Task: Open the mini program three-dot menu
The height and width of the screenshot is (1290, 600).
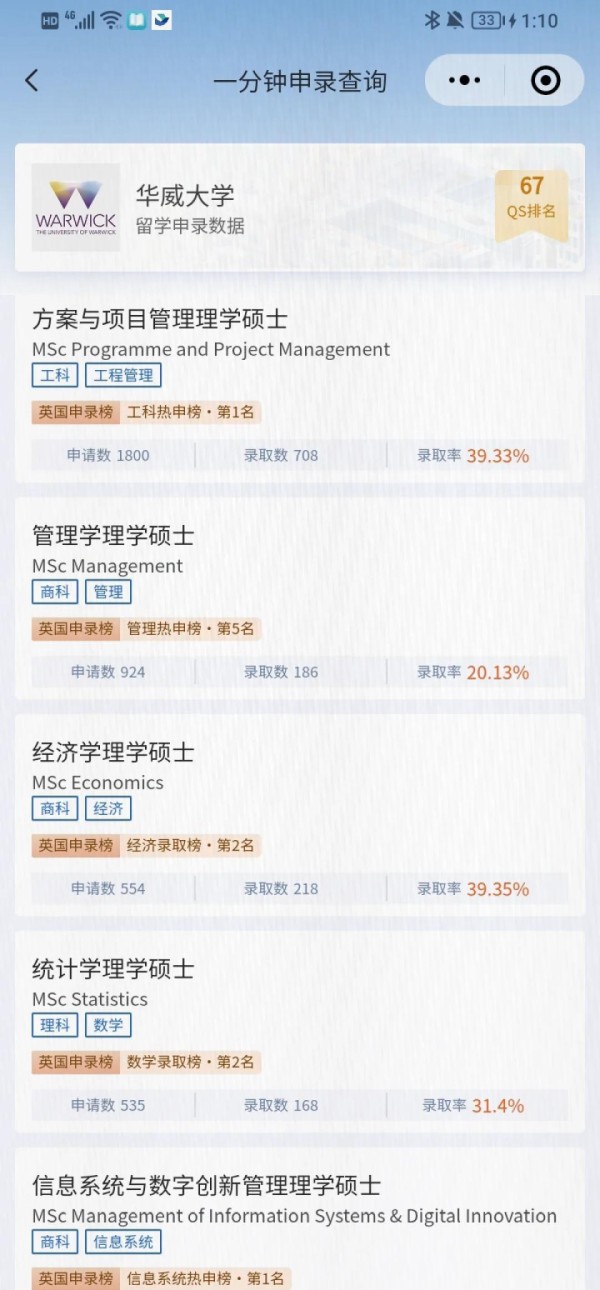Action: pyautogui.click(x=465, y=80)
